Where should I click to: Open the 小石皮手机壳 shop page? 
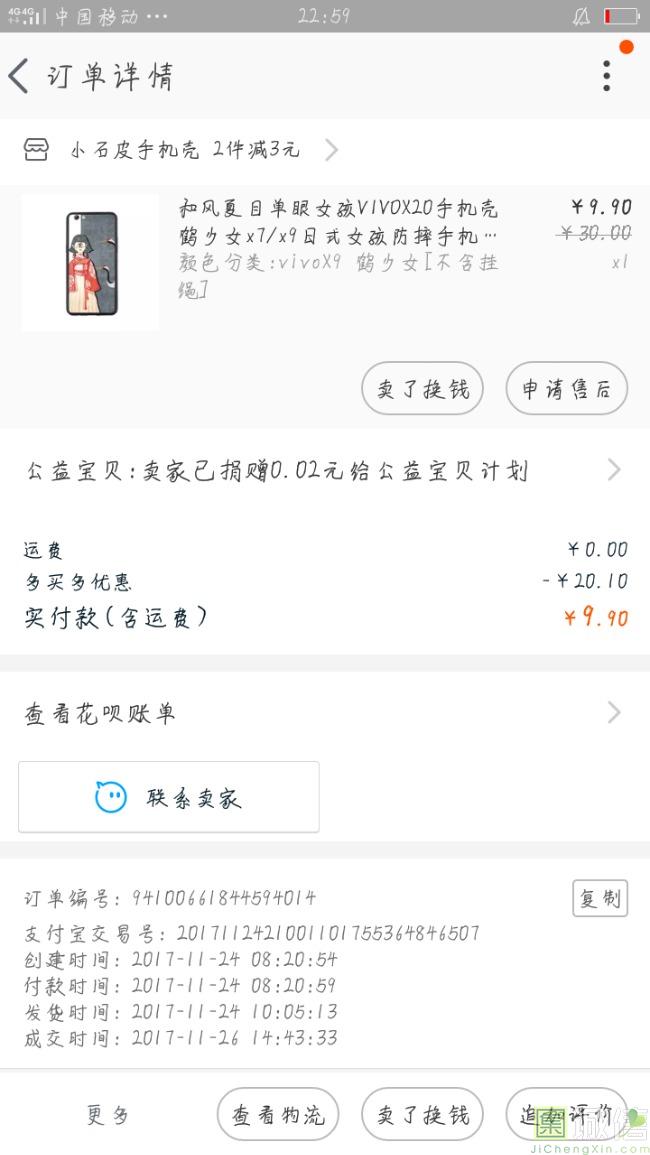coord(185,150)
